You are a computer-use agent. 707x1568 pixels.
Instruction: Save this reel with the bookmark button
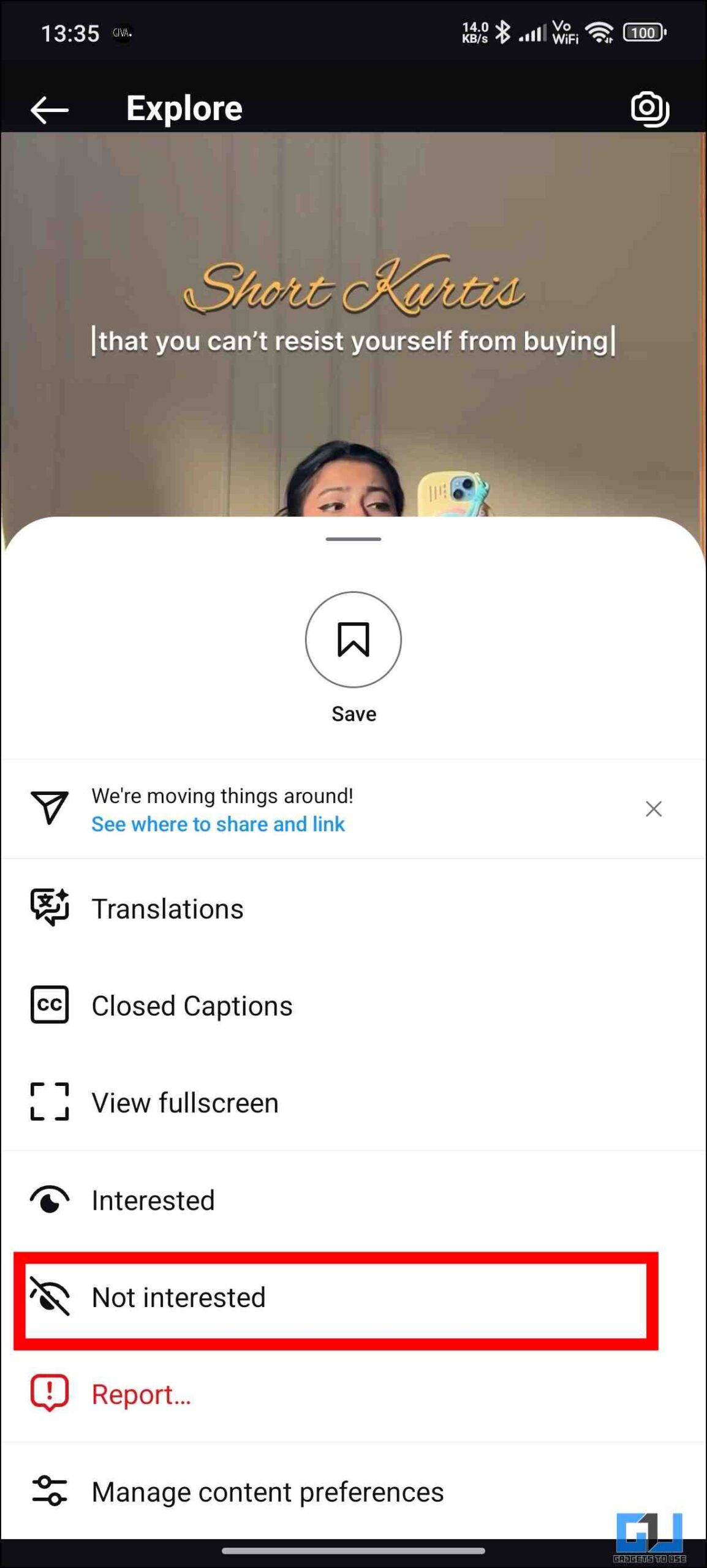(x=353, y=639)
